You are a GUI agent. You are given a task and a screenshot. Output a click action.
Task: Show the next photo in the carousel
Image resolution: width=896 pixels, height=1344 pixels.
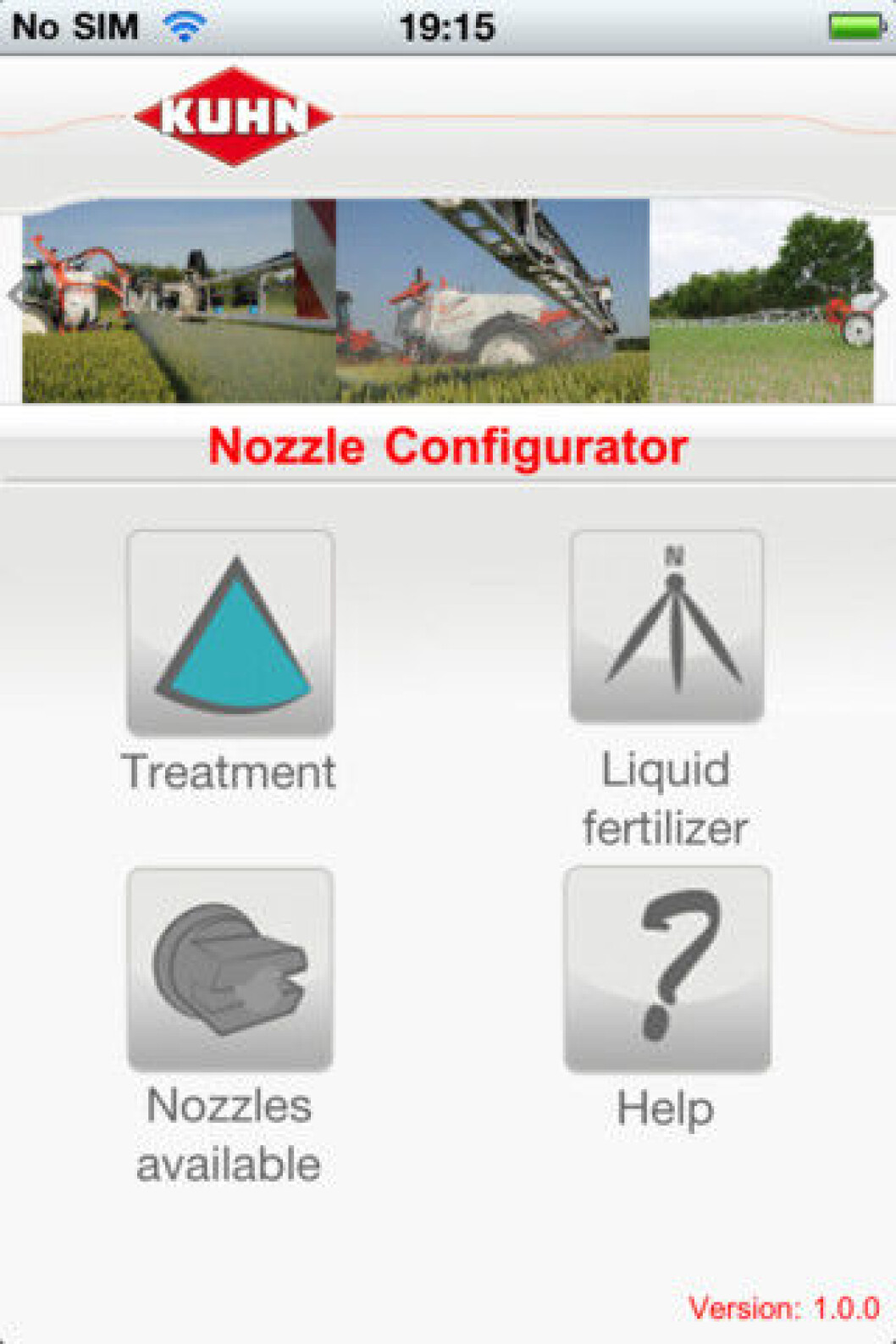pos(881,296)
